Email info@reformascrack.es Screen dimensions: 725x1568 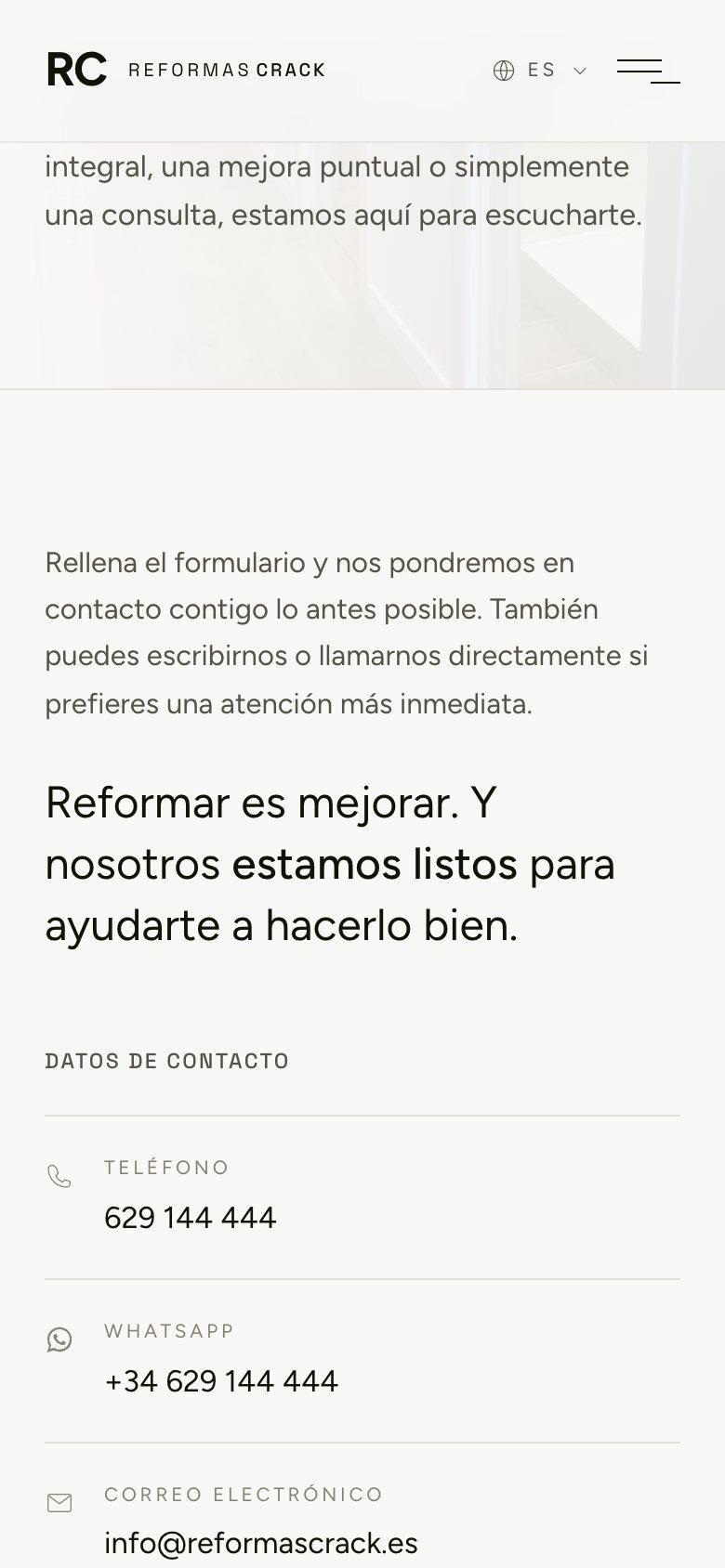tap(261, 1543)
